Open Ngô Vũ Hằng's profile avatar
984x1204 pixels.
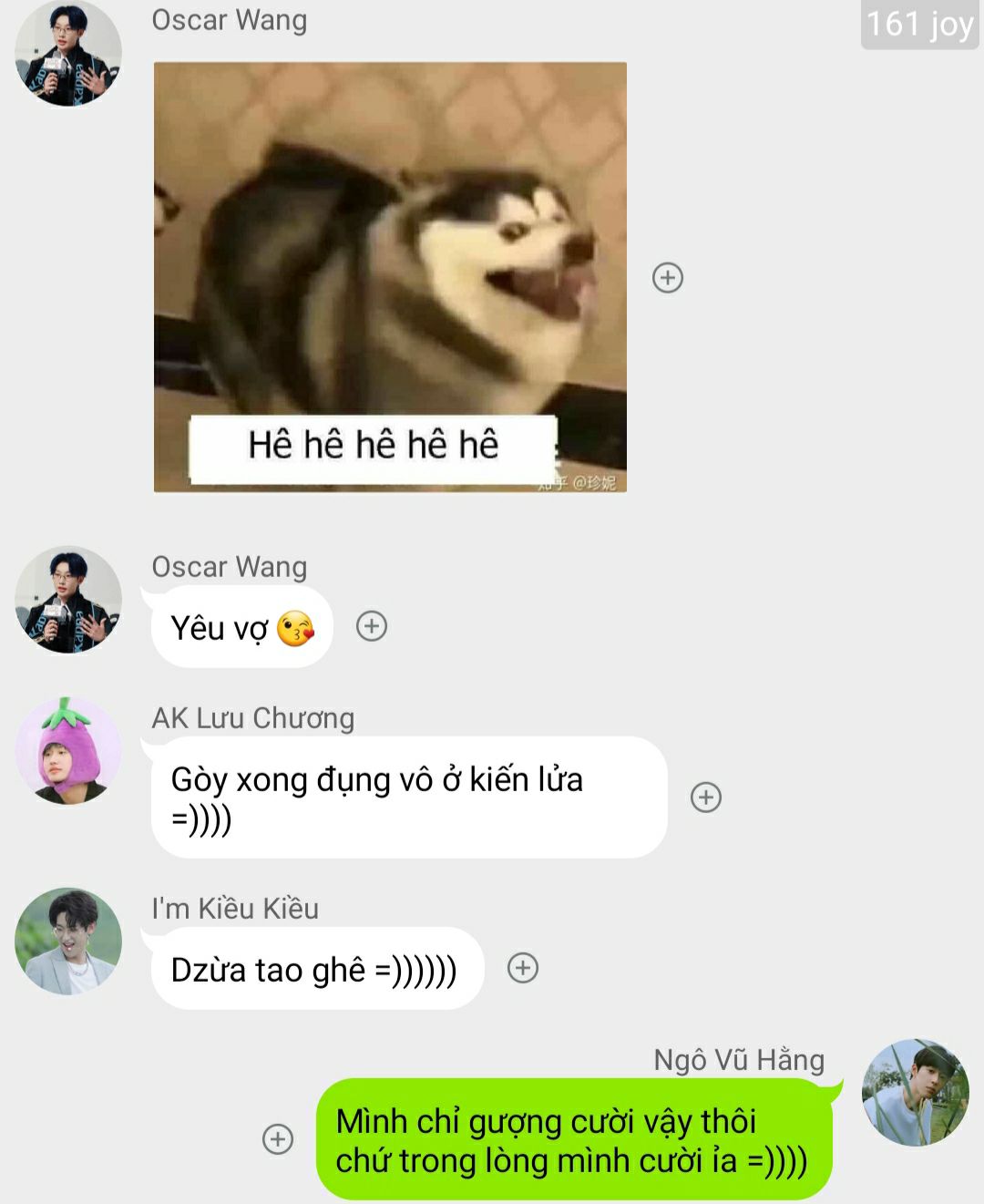(915, 1093)
